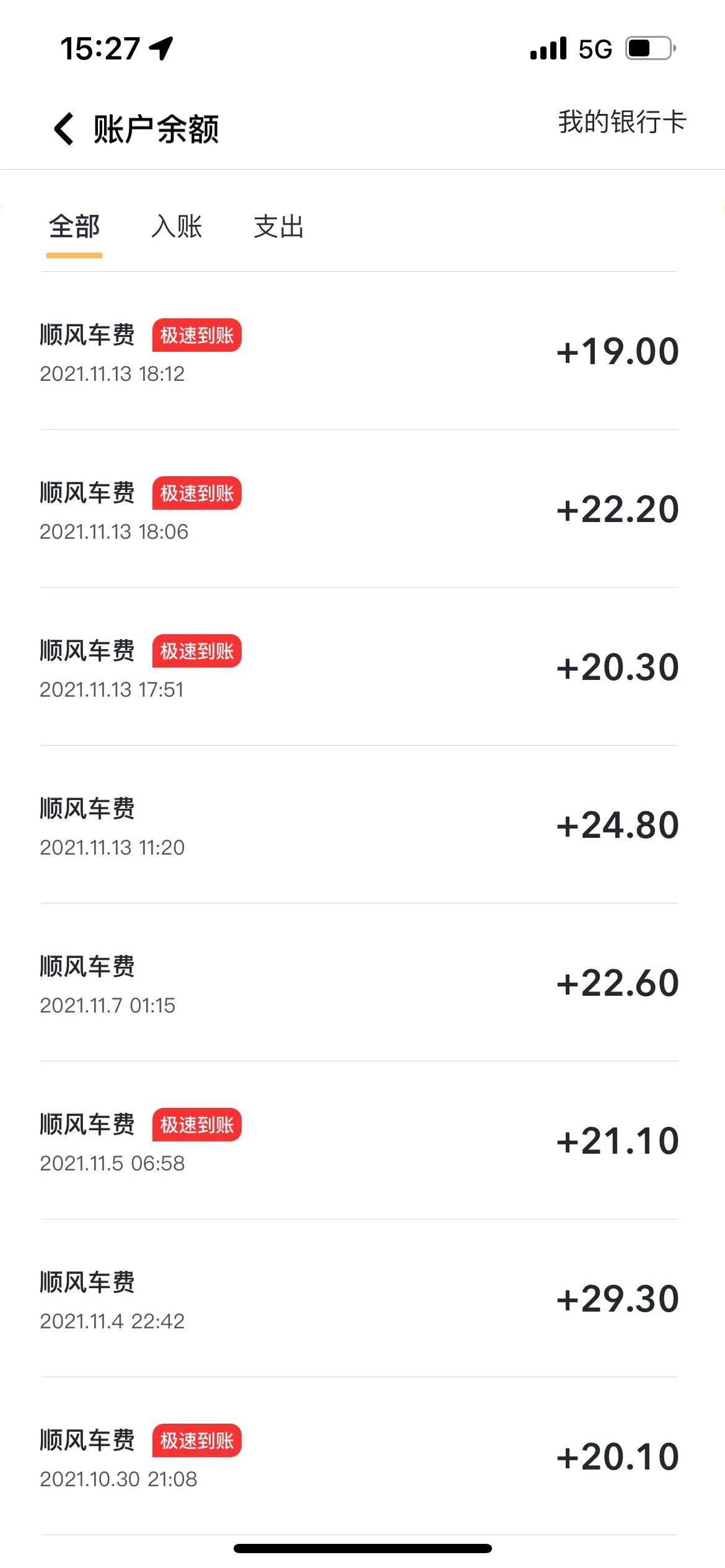
Task: Switch to the 支出 tab
Action: [x=277, y=227]
